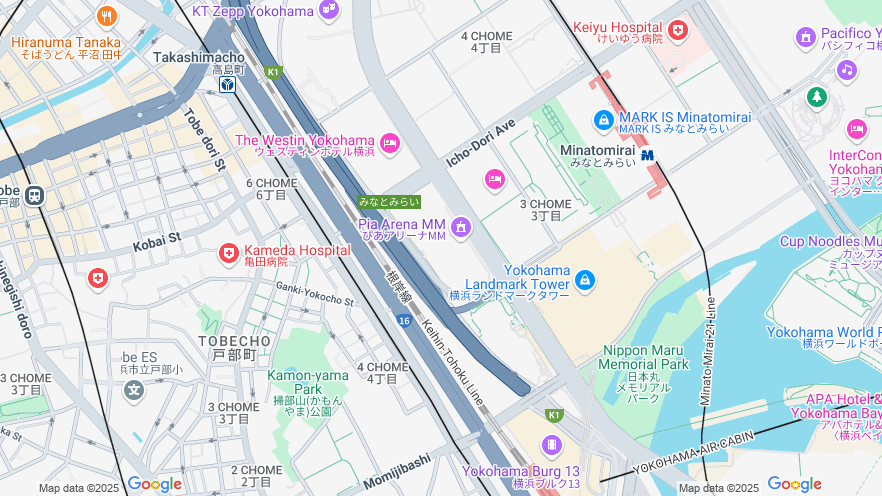Screen dimensions: 882x496
Task: Tap the unlabeled hotel pin on Icho-Dori Ave
Action: 494,180
